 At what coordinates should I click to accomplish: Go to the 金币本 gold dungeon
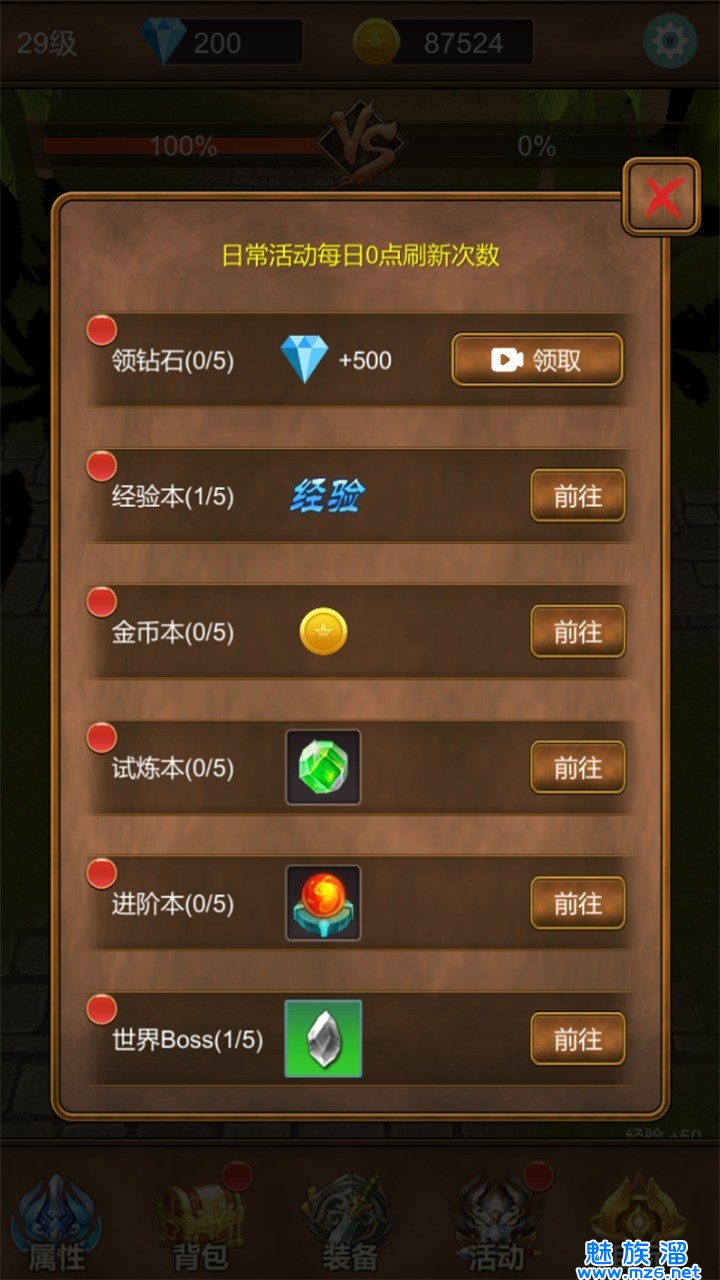tap(577, 632)
